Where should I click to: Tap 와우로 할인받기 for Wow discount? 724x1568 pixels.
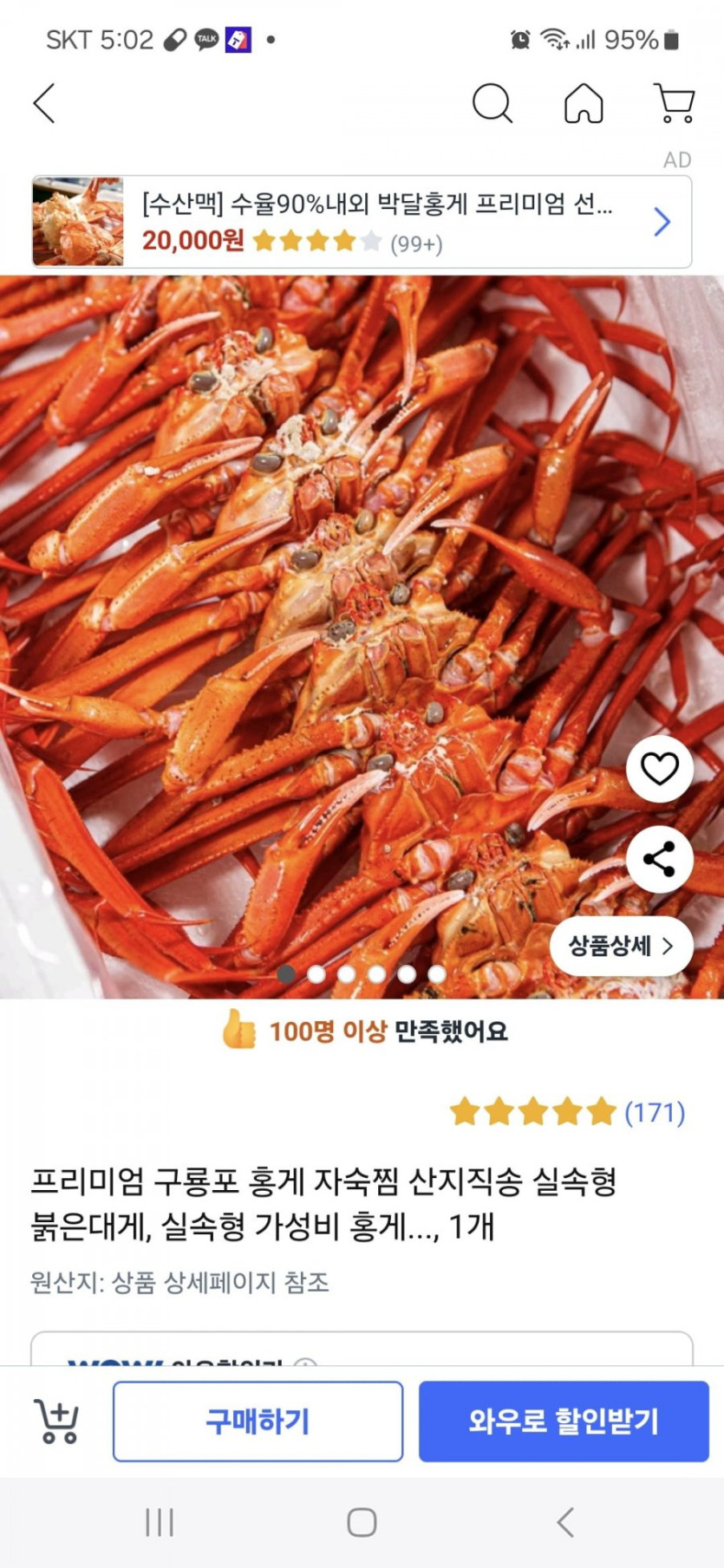coord(564,1422)
